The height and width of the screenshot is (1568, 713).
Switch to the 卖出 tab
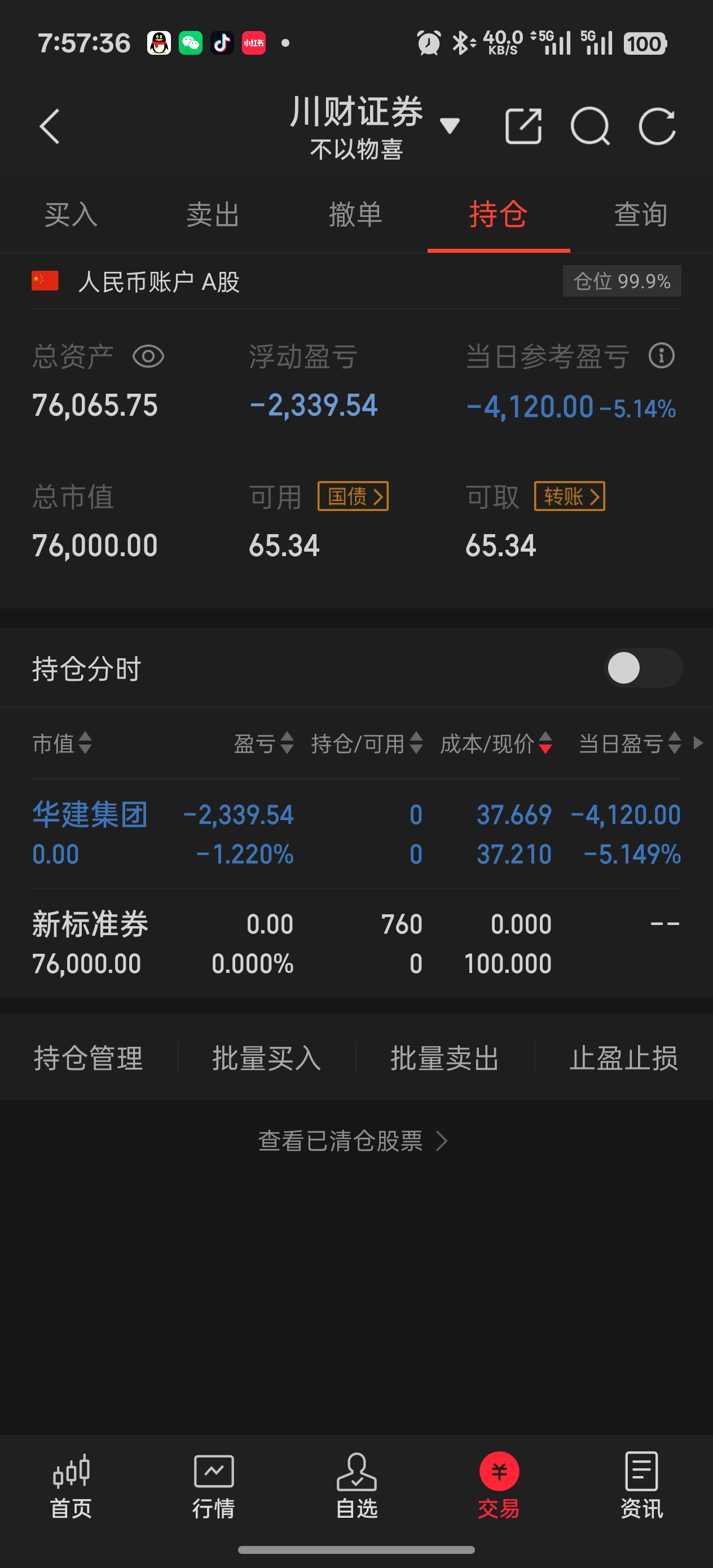pos(213,215)
